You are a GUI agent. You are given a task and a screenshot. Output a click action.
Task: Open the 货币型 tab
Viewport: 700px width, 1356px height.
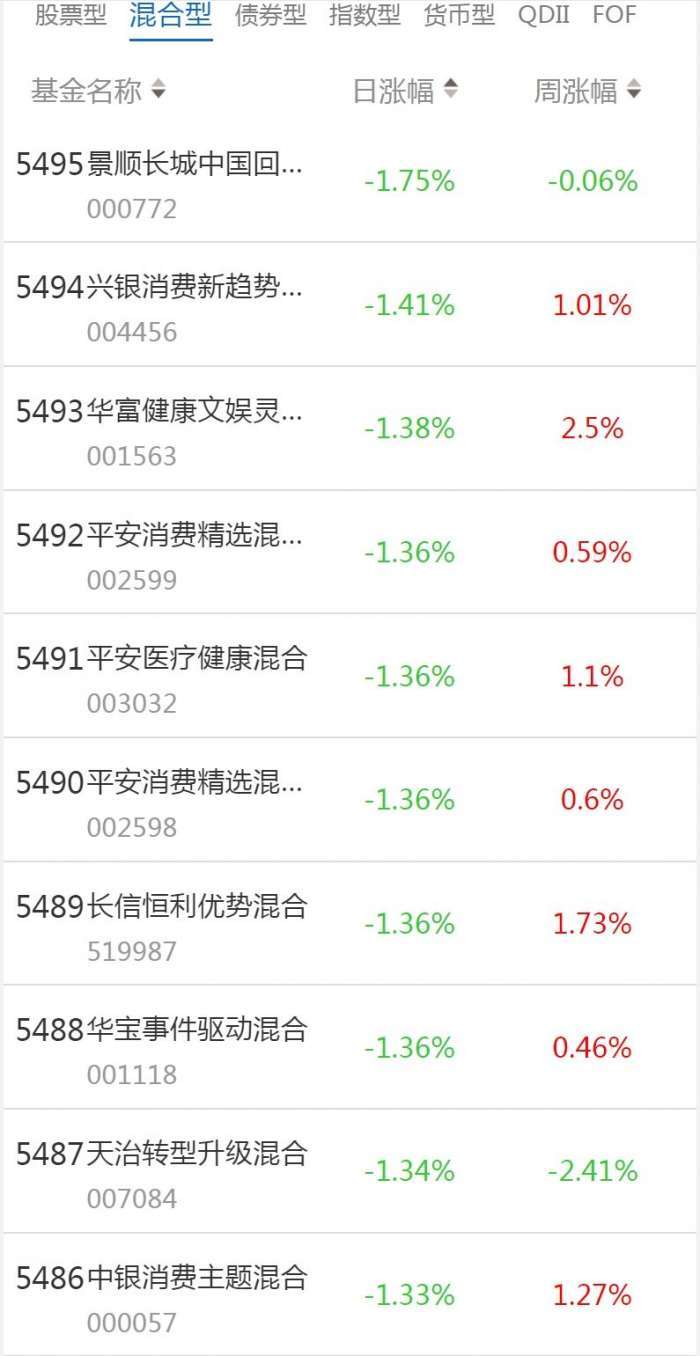tap(459, 16)
